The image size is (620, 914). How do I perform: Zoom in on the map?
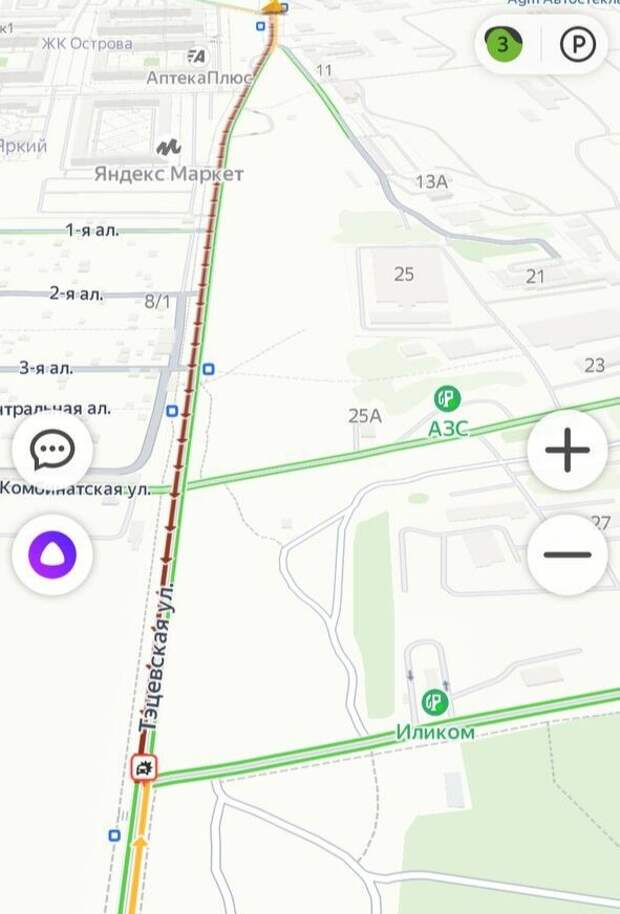567,451
